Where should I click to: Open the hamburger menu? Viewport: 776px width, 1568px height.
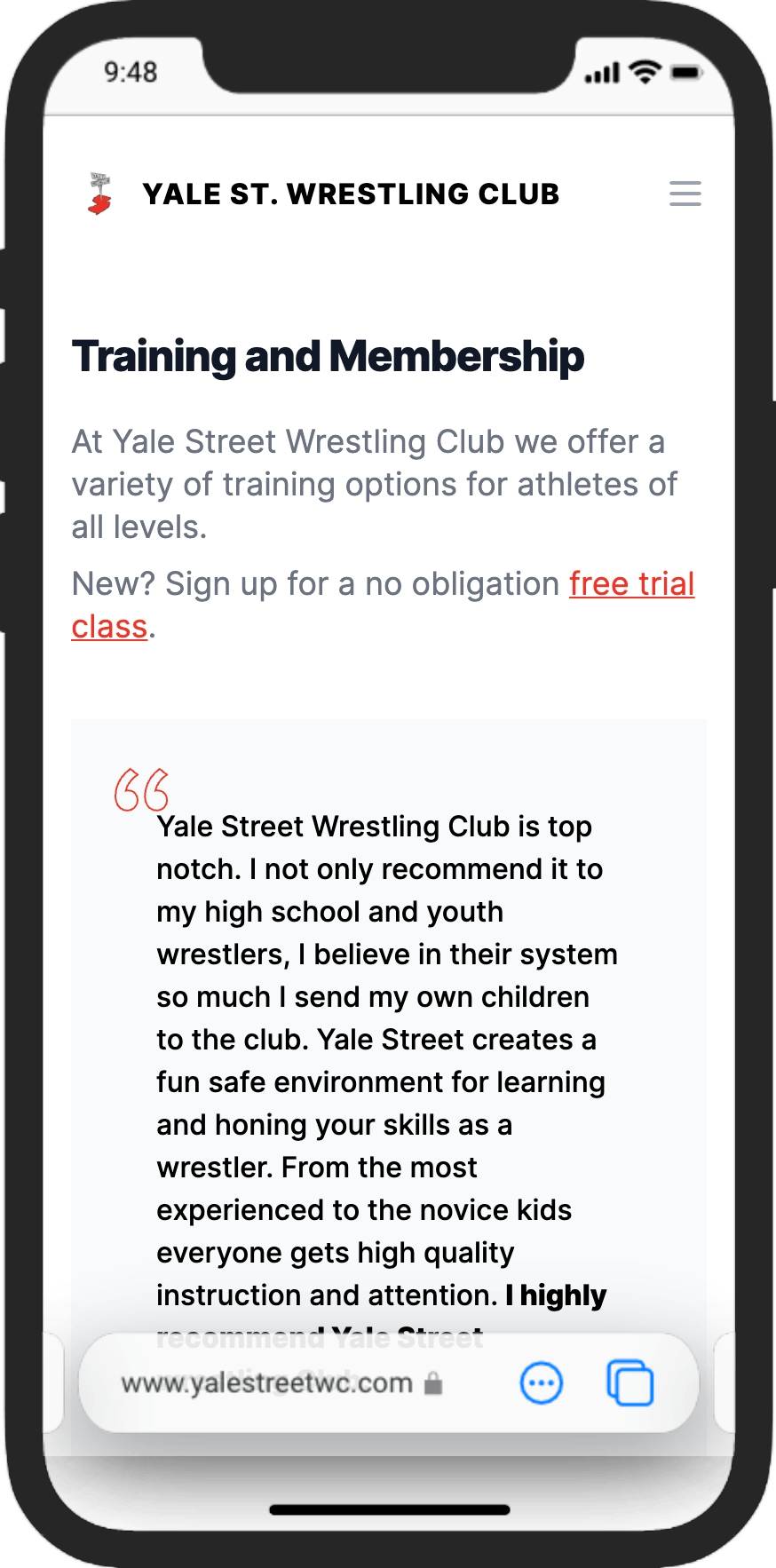pyautogui.click(x=685, y=194)
